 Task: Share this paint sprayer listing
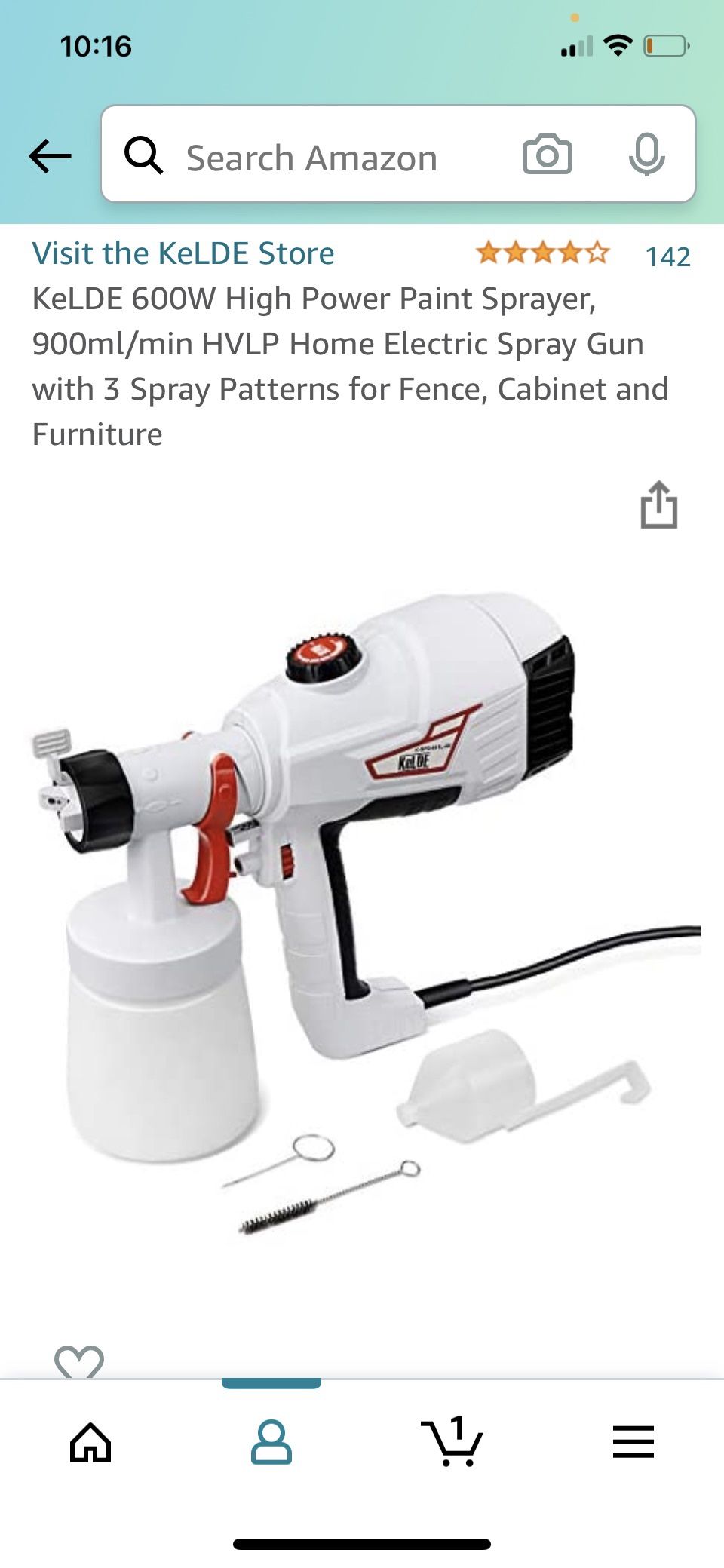658,505
